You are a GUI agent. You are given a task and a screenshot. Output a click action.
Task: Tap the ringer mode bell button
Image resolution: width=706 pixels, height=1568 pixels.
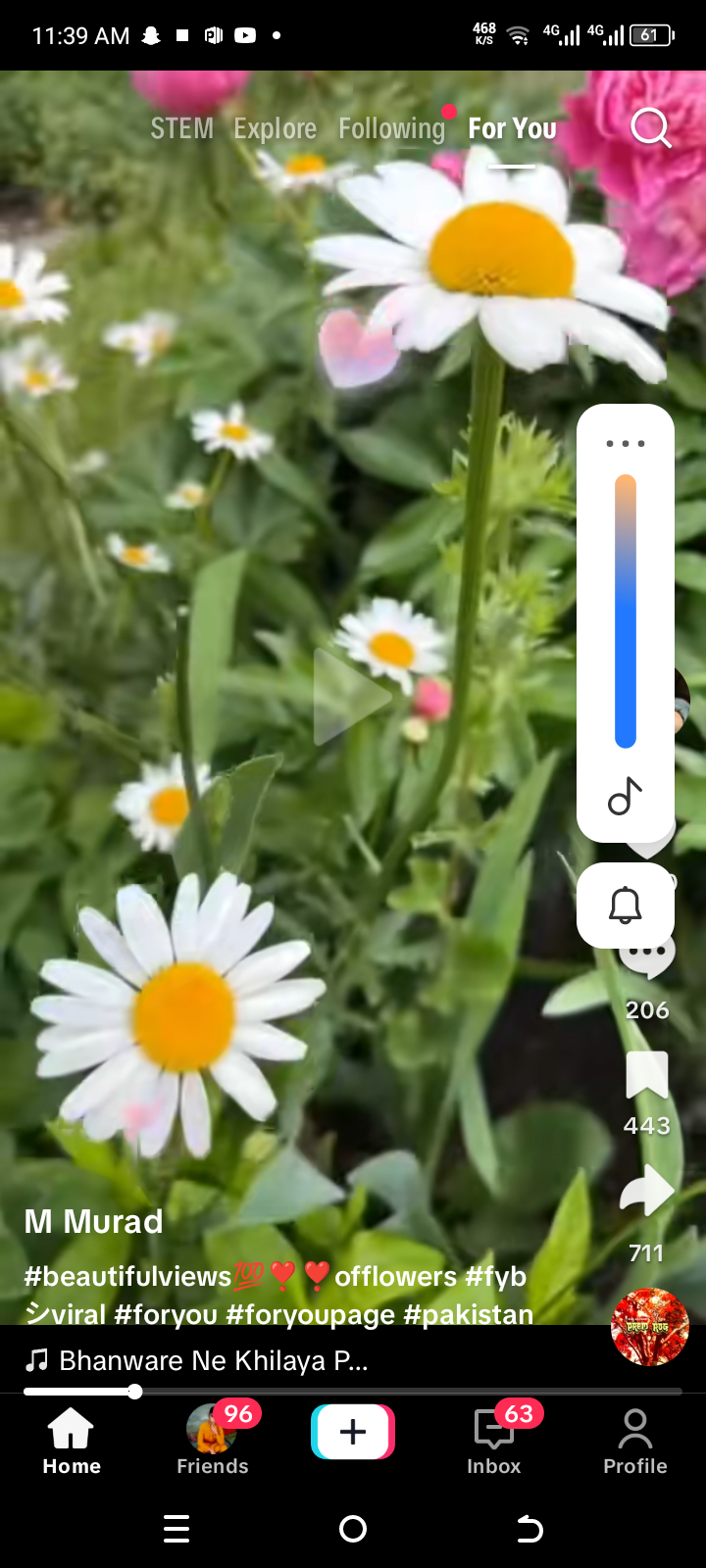pos(625,906)
